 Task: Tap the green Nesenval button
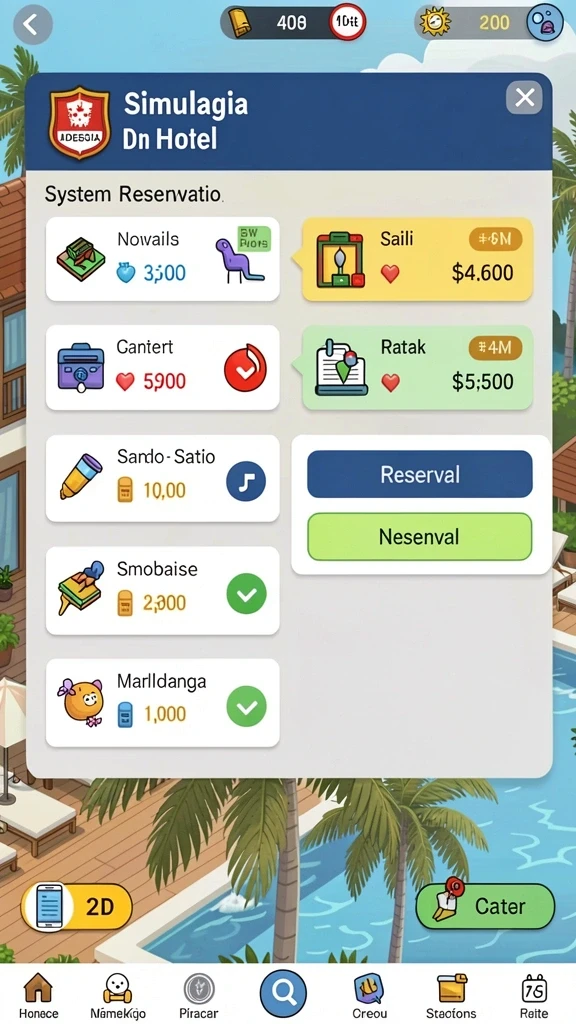[420, 537]
